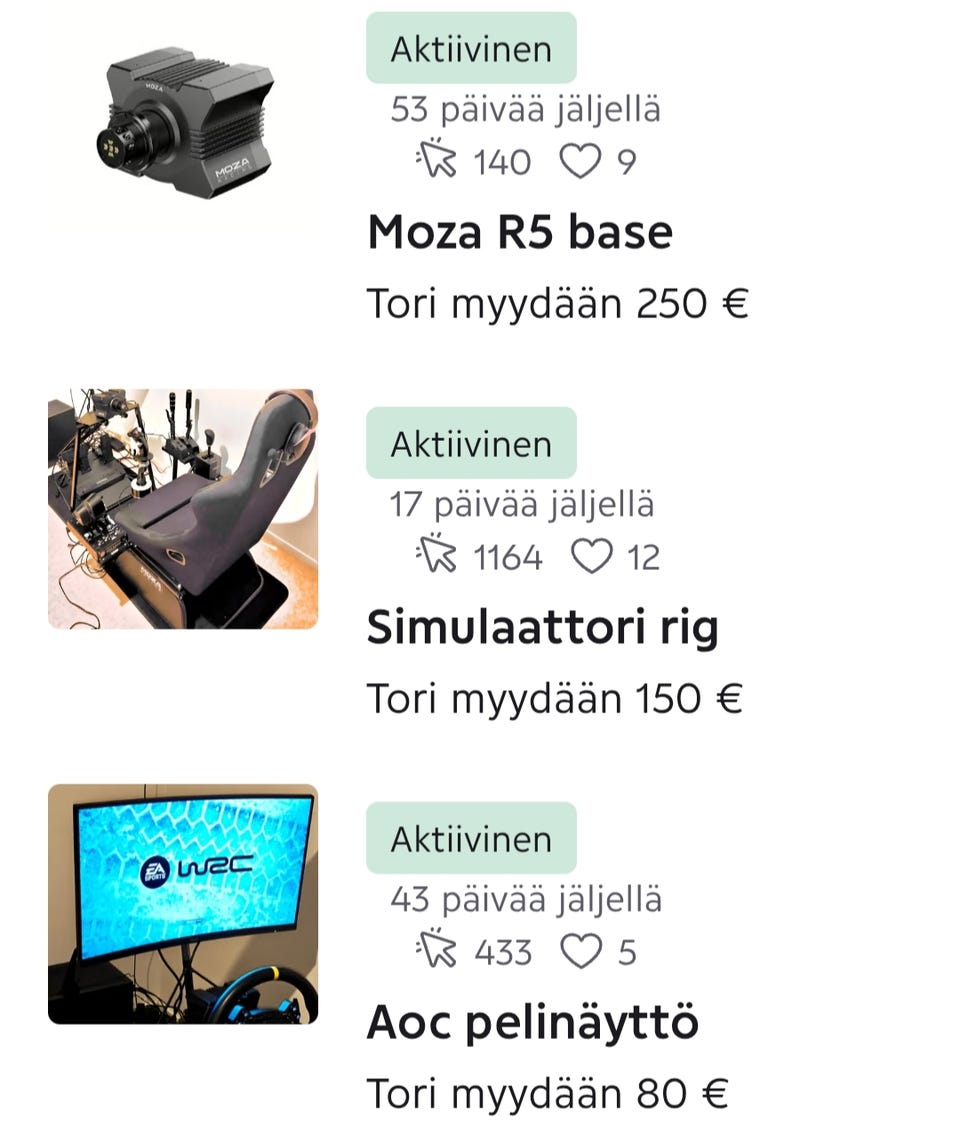Click the Aktiivinen badge on Aoc pelinäyttö

(472, 838)
